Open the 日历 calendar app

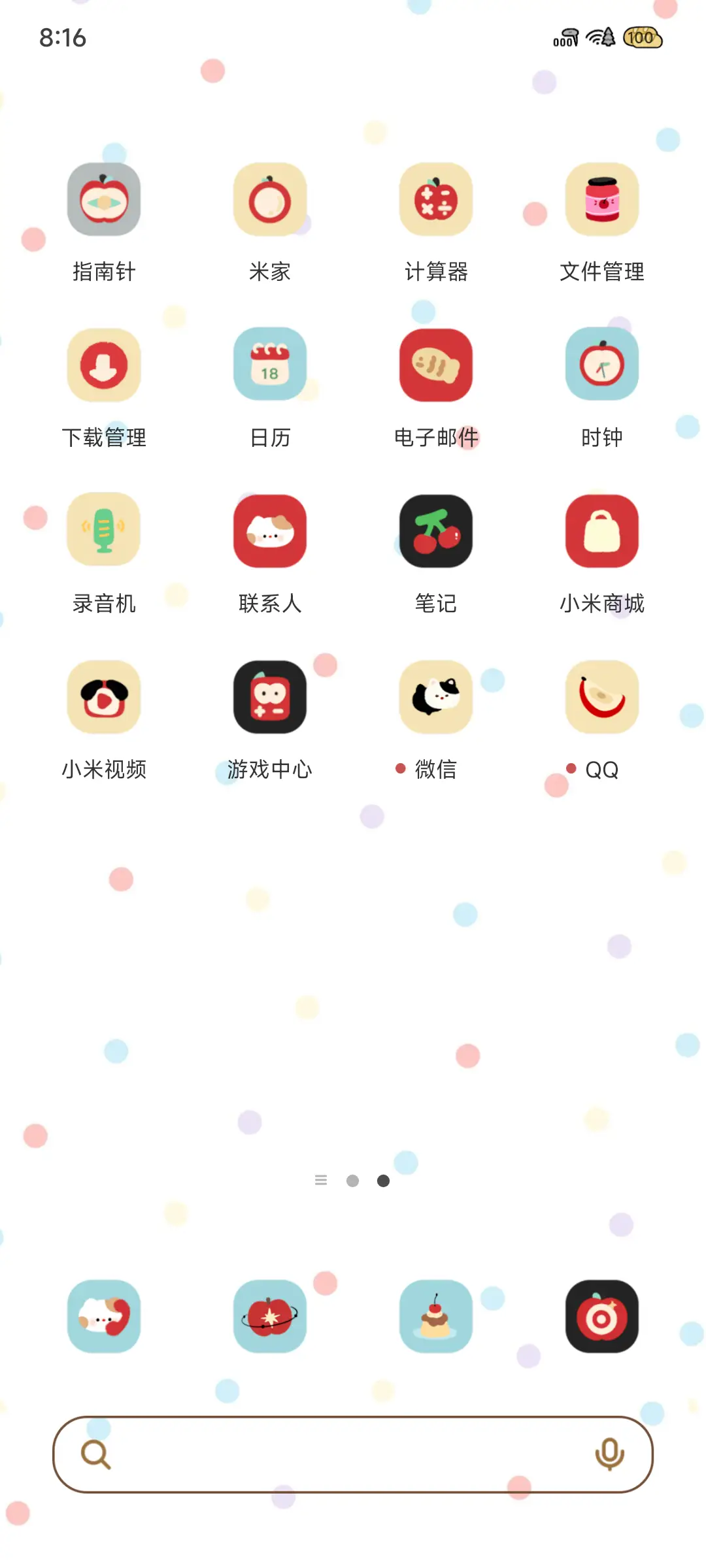271,366
